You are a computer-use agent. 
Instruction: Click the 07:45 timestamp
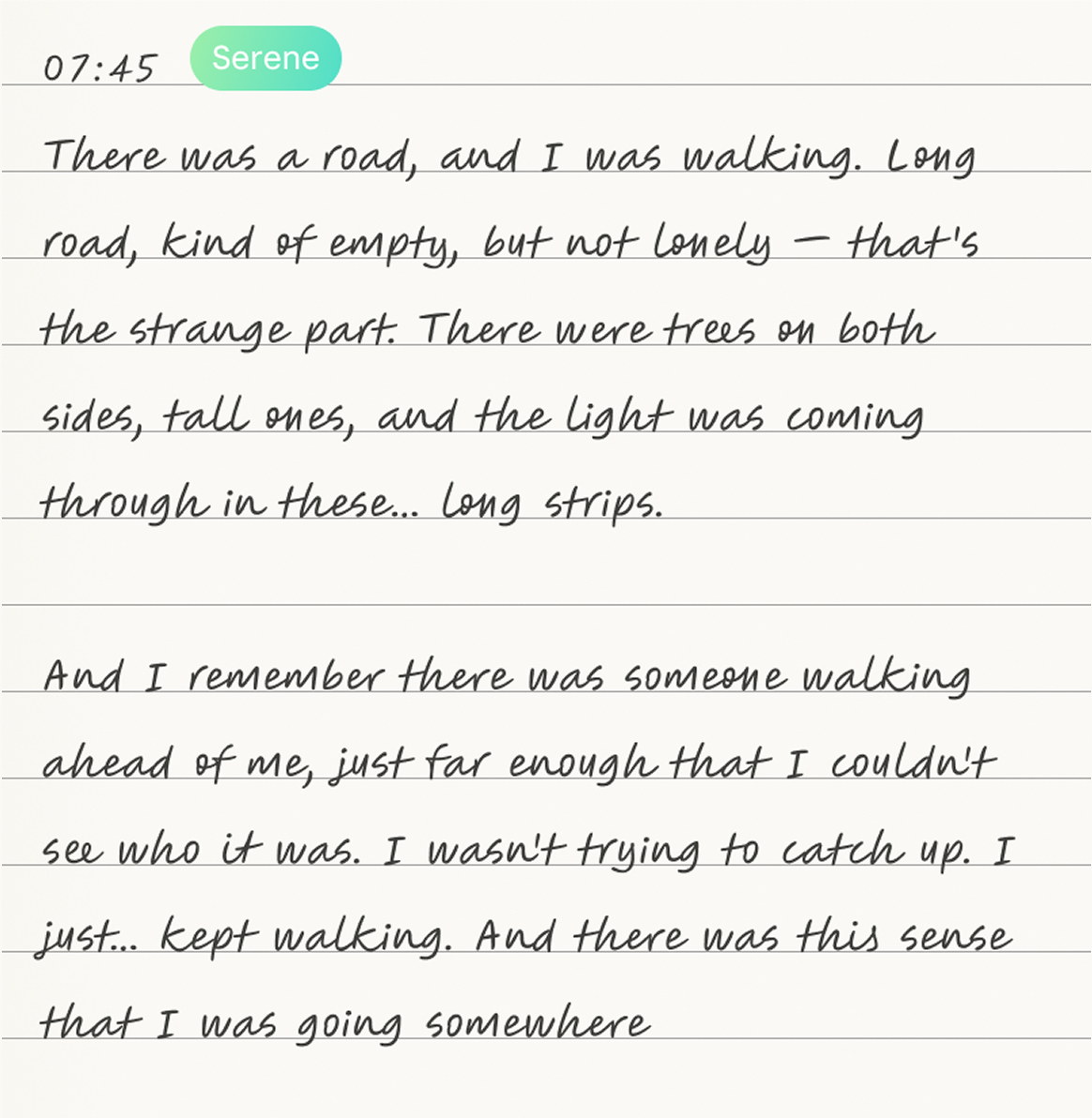[x=100, y=68]
